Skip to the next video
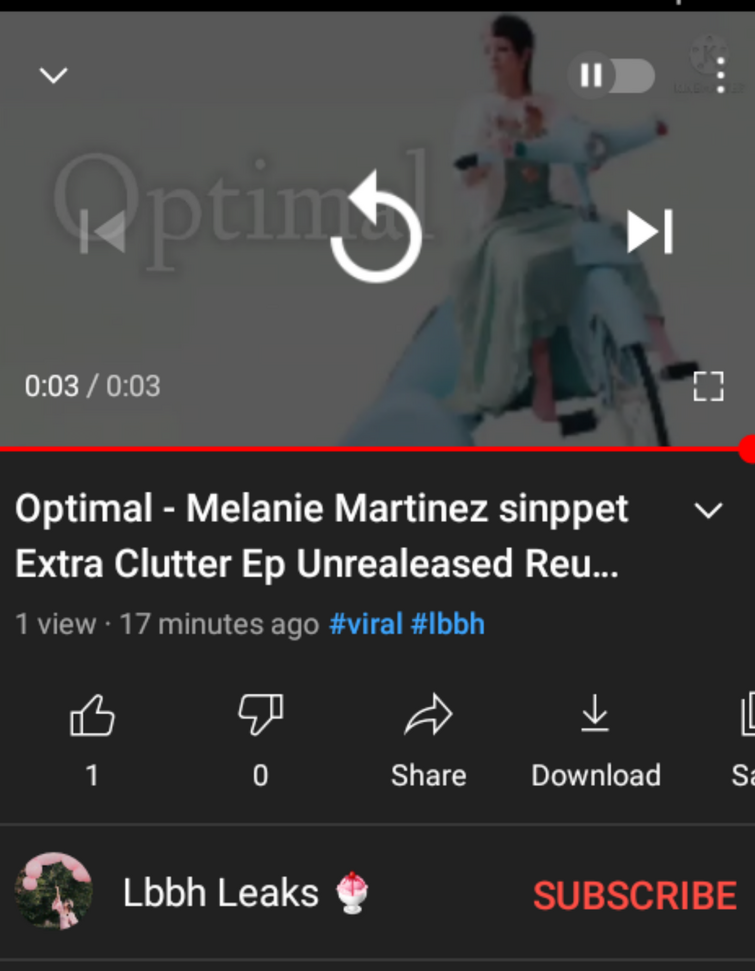The height and width of the screenshot is (971, 755). (650, 232)
